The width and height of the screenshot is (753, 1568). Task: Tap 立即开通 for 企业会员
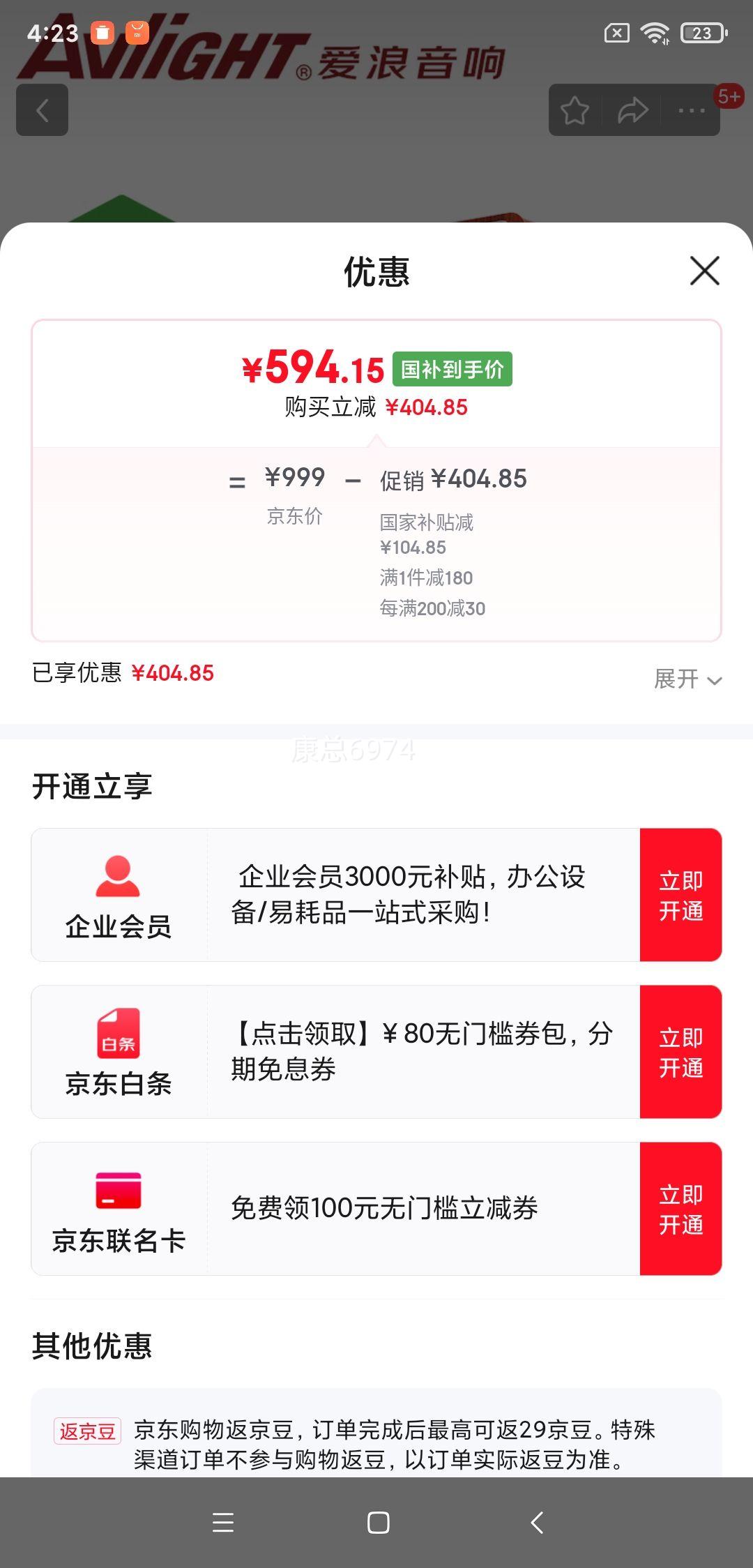[680, 895]
